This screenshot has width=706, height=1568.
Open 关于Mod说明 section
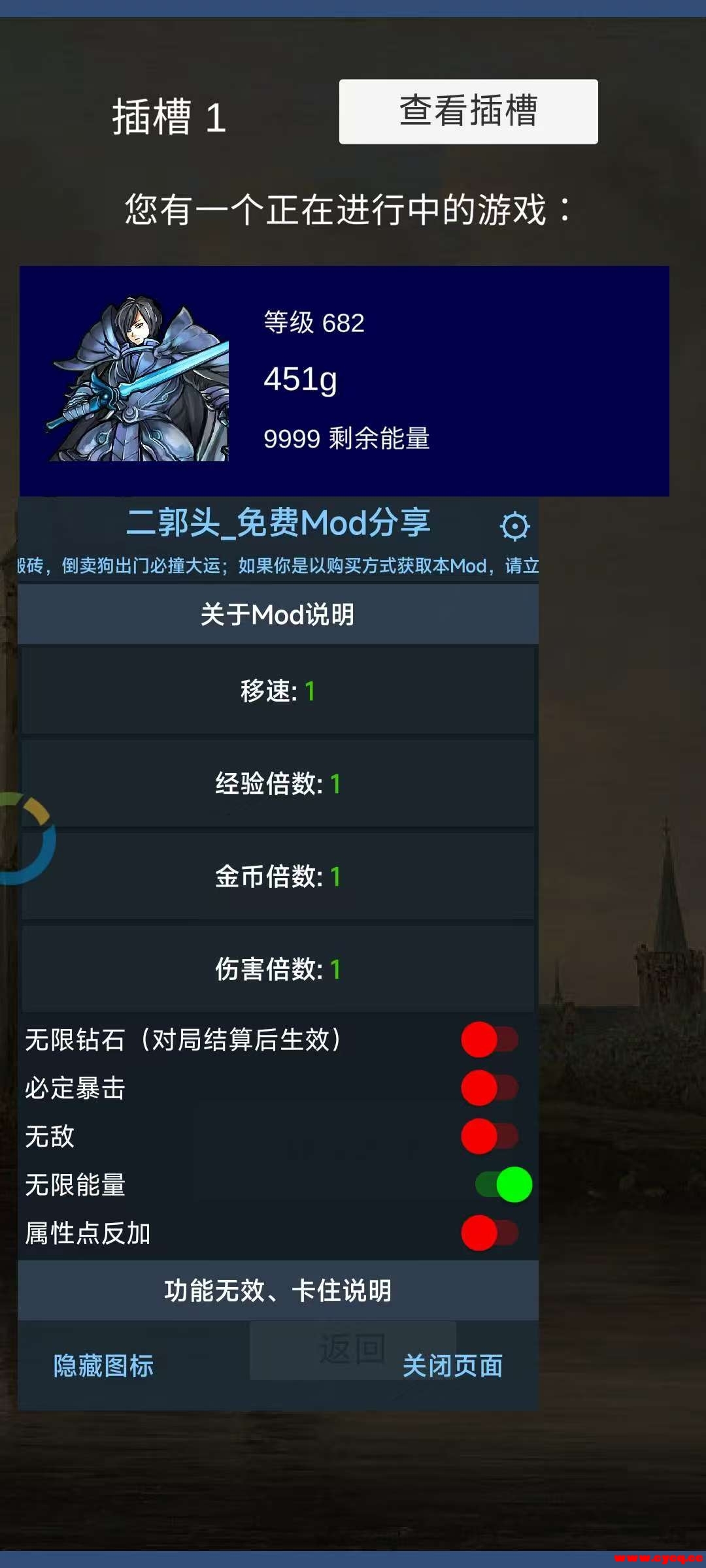[278, 615]
